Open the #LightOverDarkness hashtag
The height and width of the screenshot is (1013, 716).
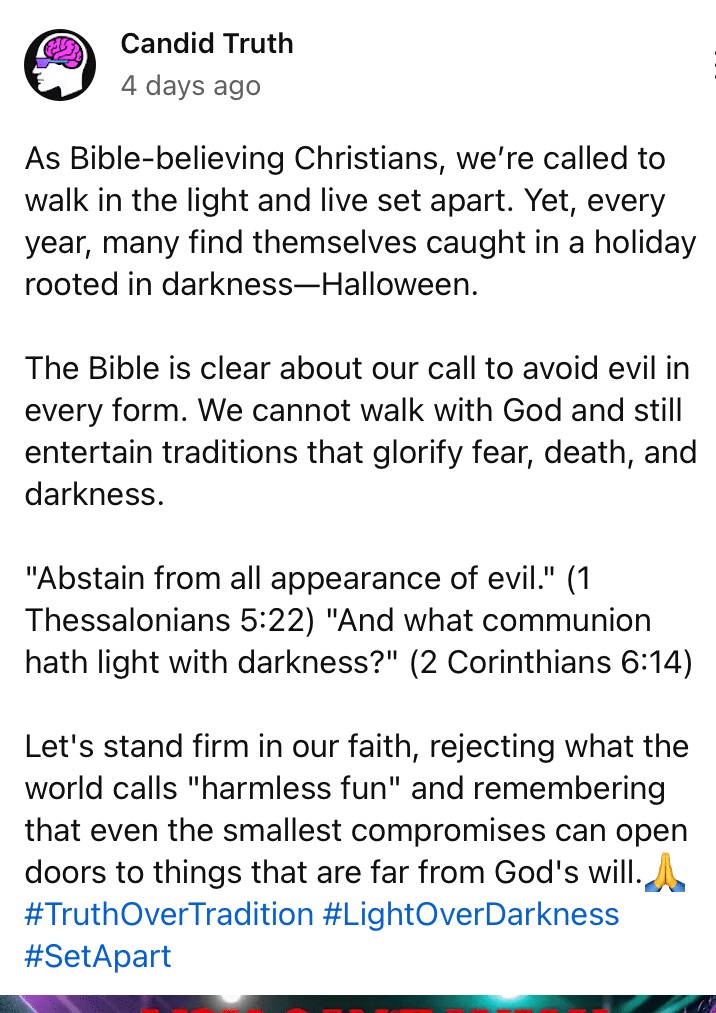pos(470,915)
